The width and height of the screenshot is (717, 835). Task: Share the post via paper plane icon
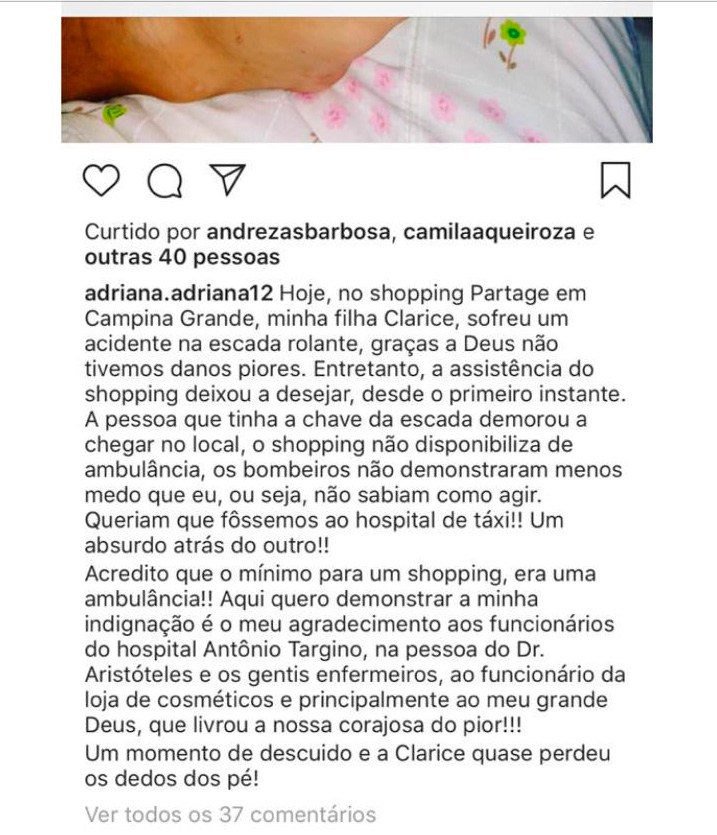pyautogui.click(x=228, y=180)
